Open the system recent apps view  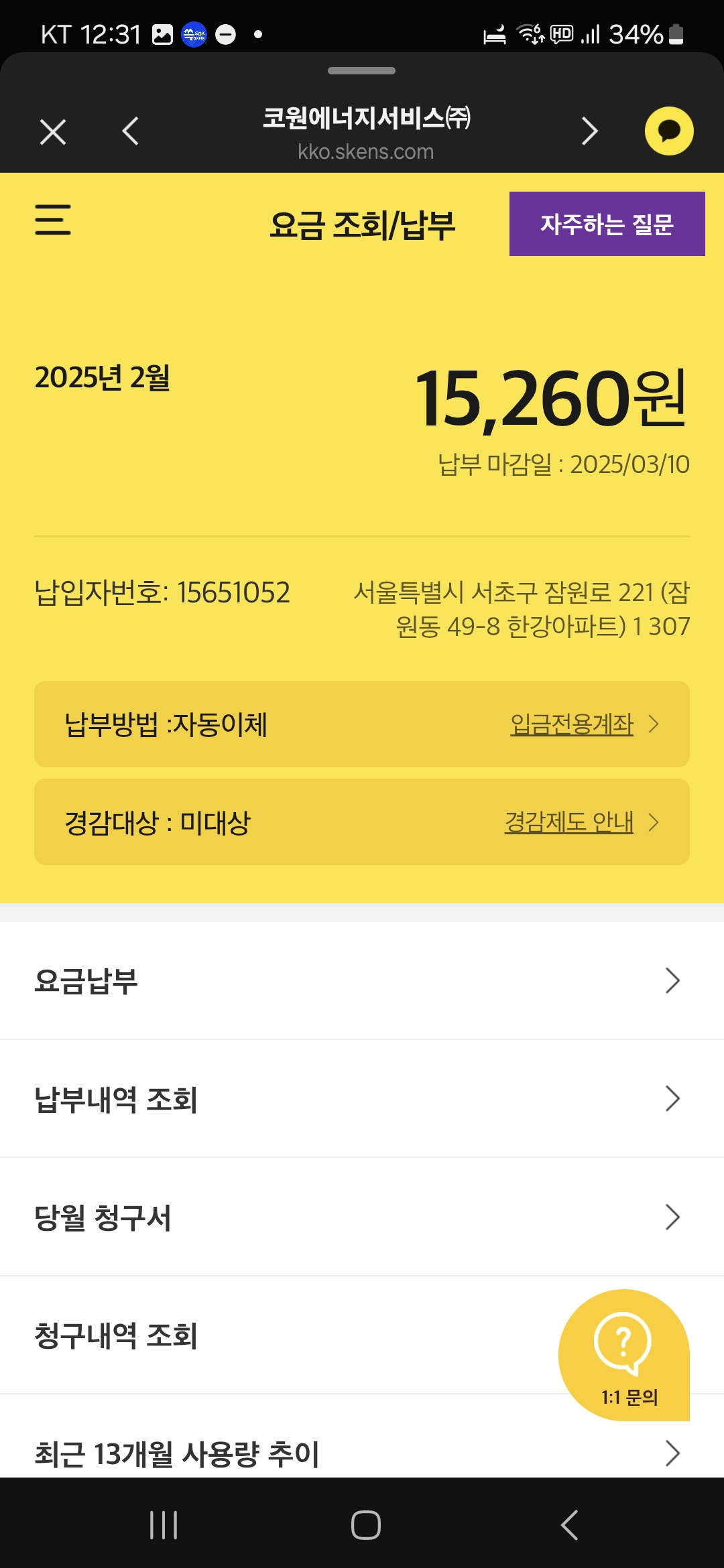click(x=164, y=1525)
